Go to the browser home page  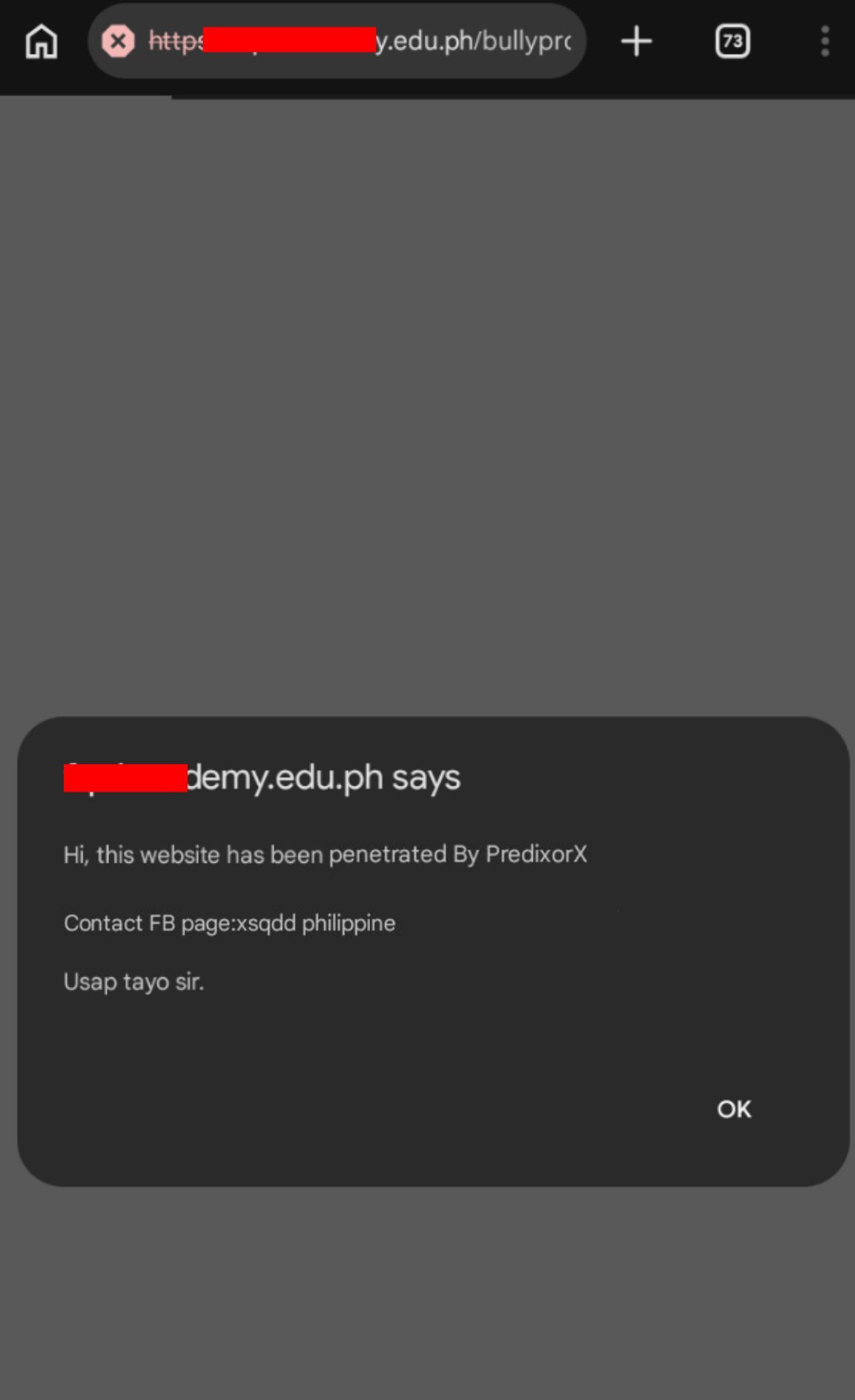pos(42,41)
